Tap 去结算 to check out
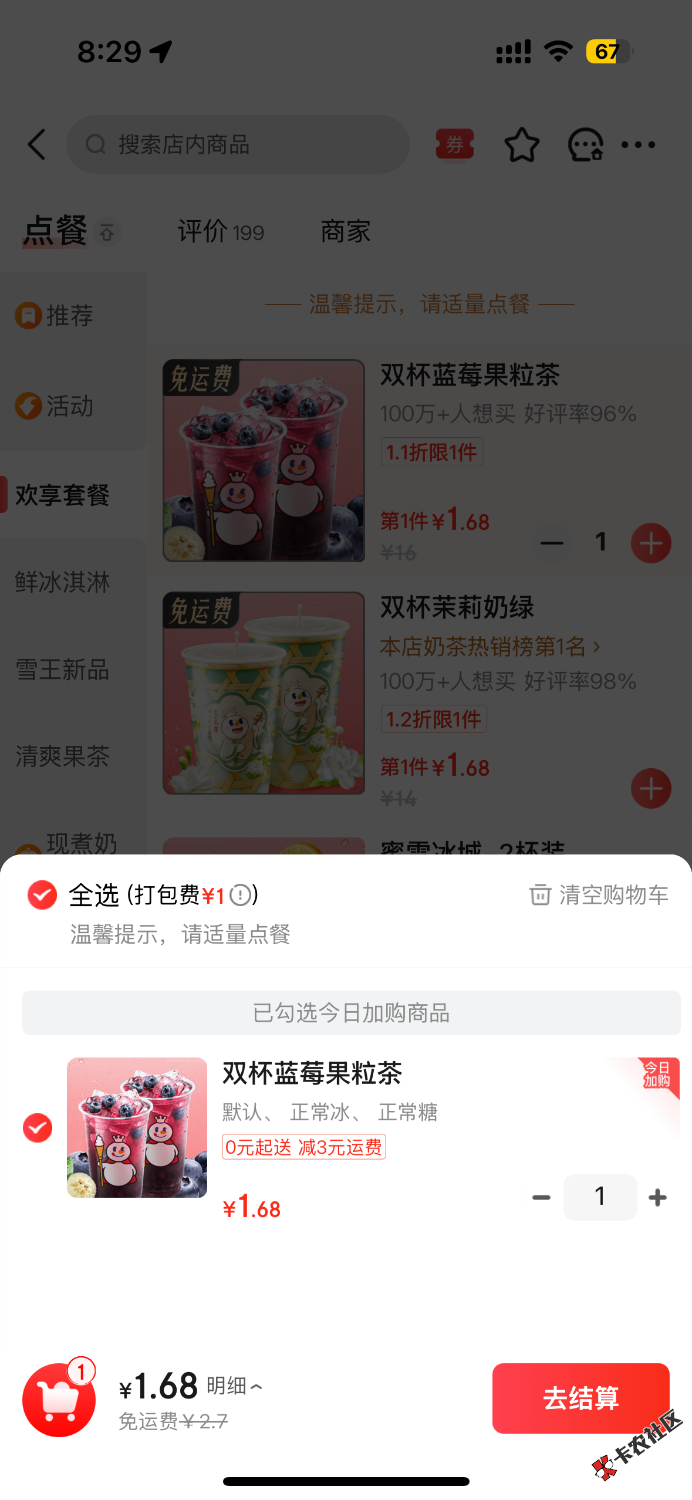This screenshot has width=692, height=1500. (x=580, y=1398)
